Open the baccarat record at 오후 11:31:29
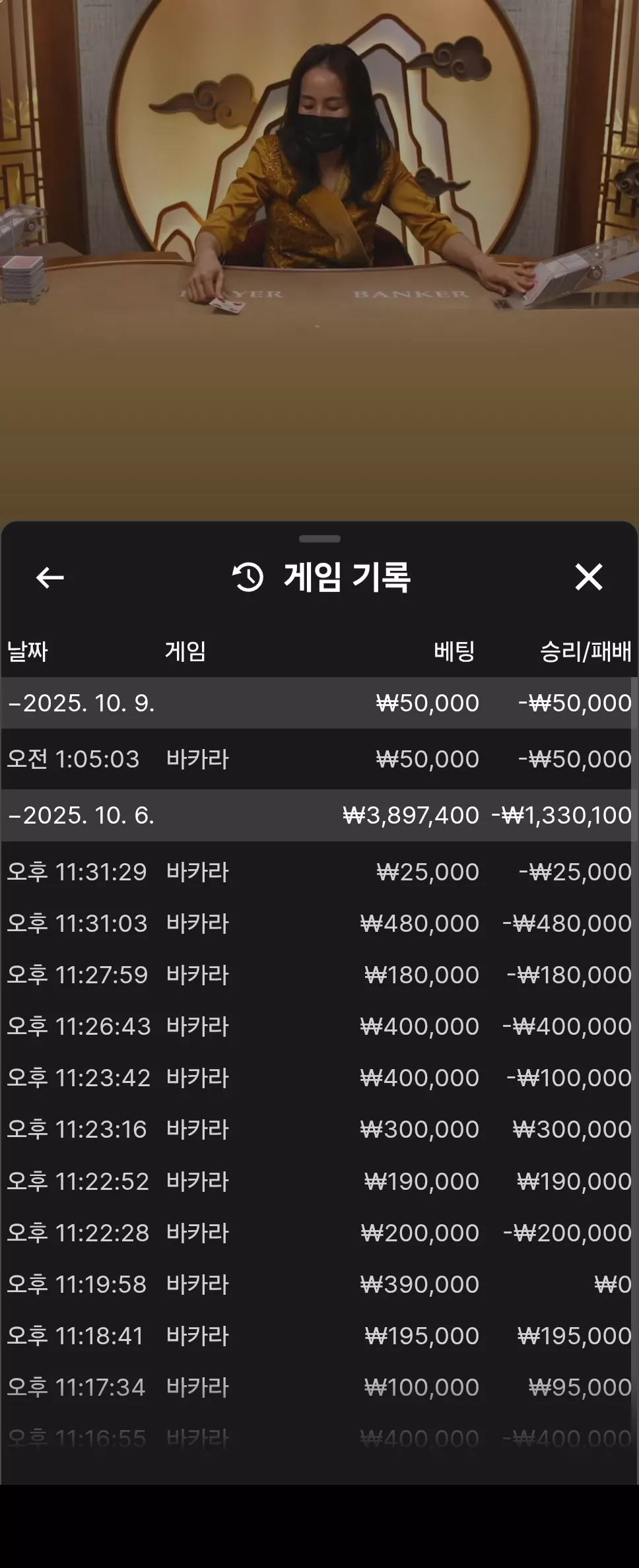Screen dimensions: 639x1568 (319, 872)
